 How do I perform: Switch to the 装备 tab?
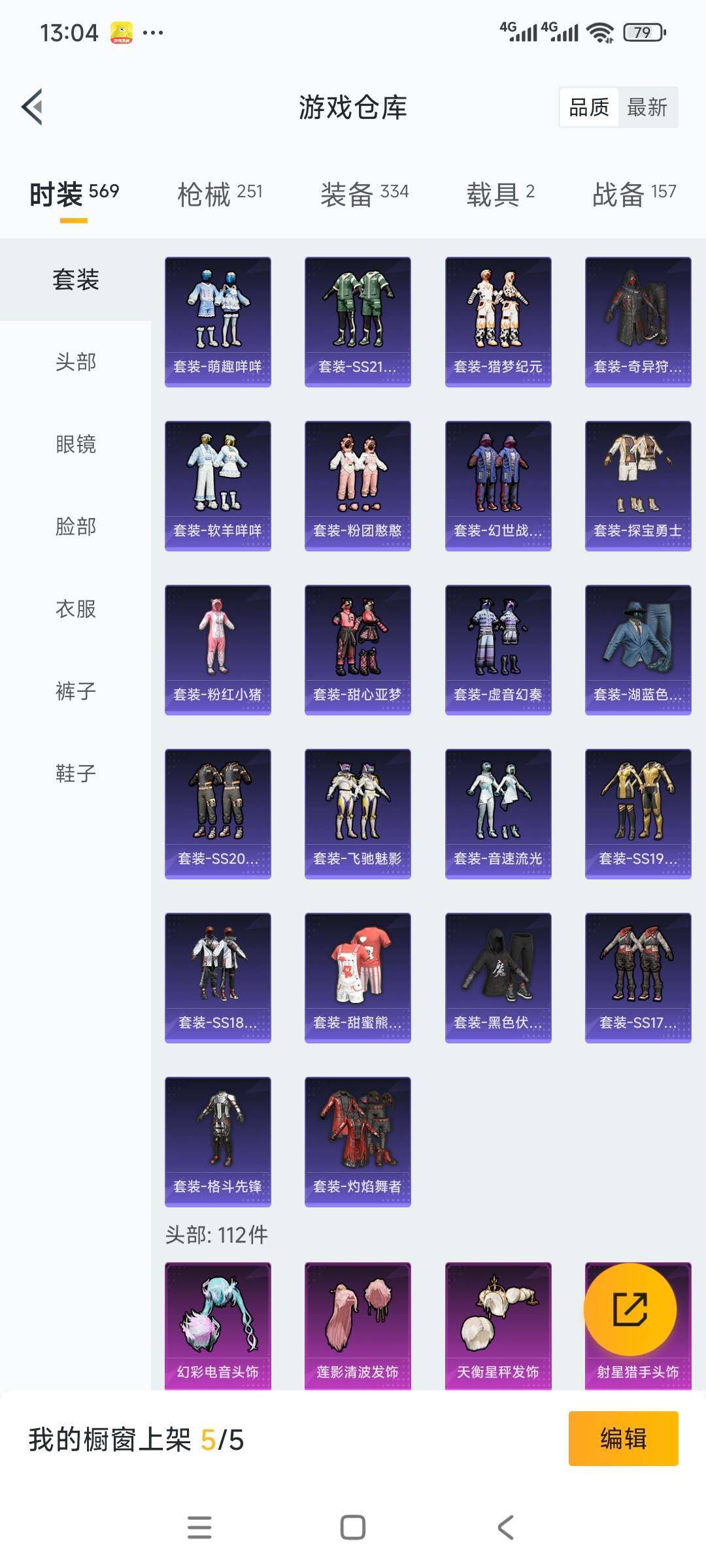click(364, 194)
